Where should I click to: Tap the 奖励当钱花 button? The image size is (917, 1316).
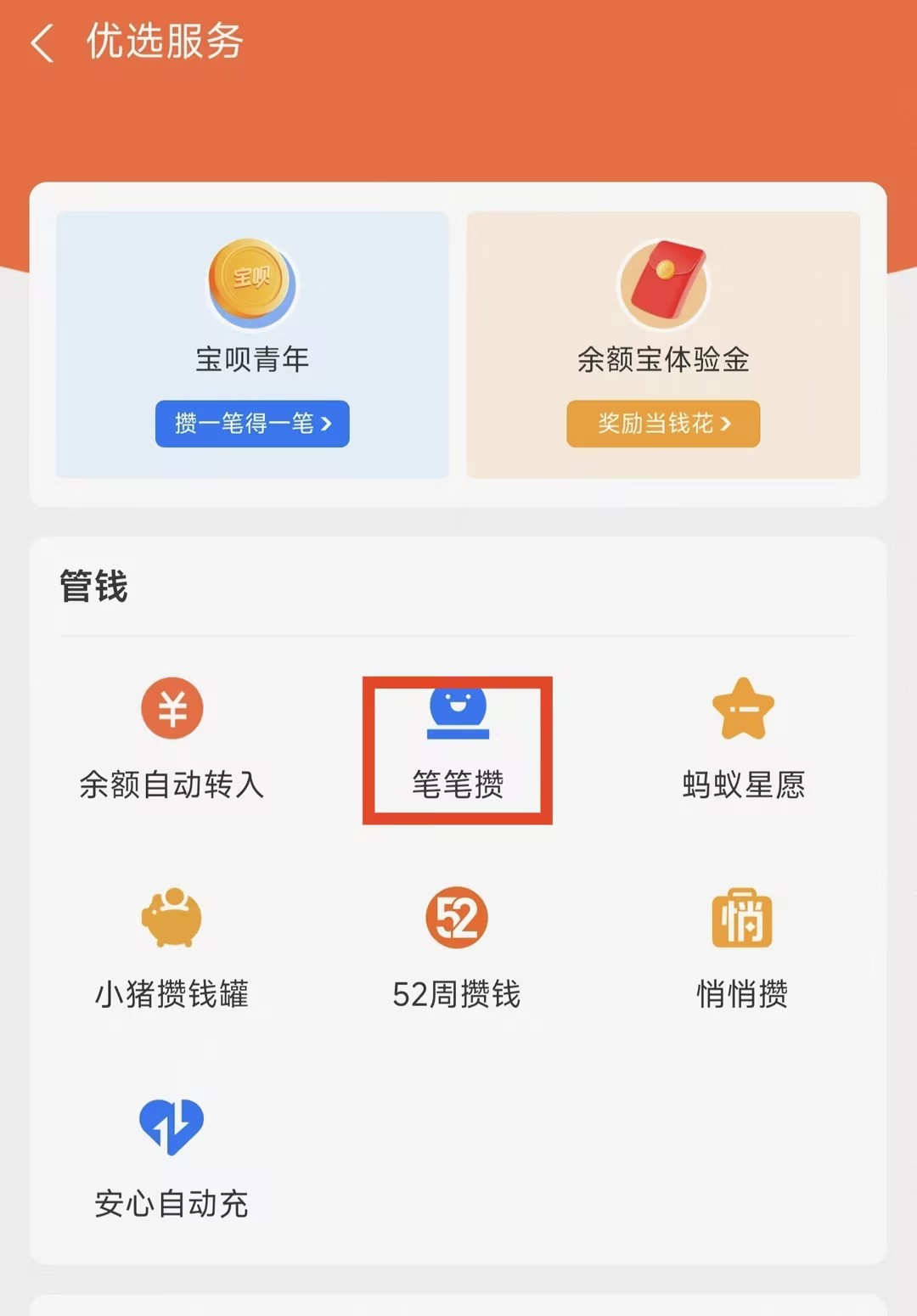[x=663, y=423]
